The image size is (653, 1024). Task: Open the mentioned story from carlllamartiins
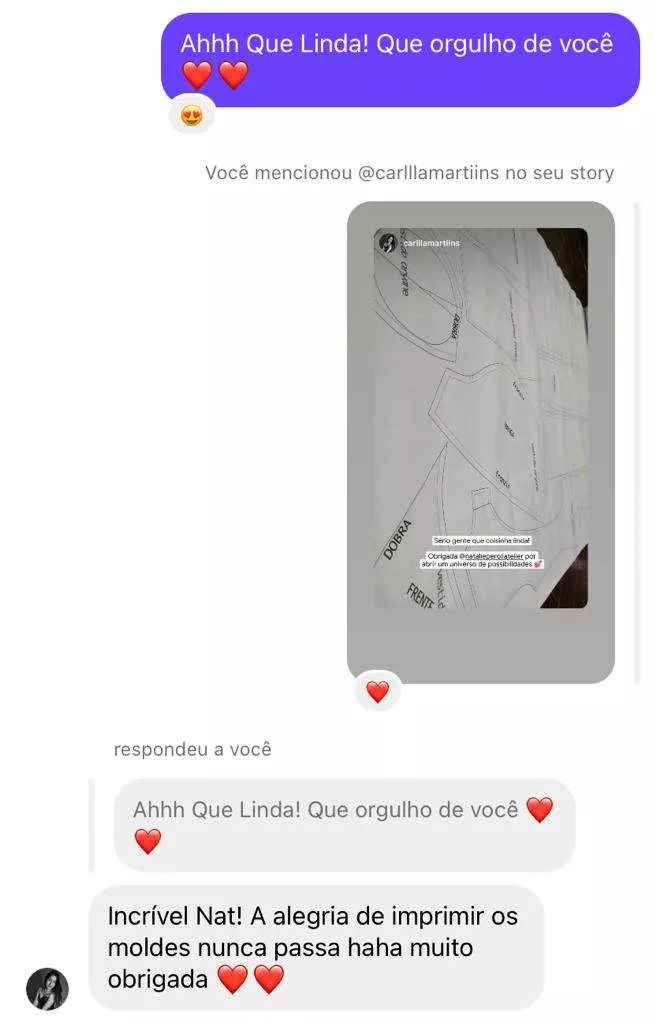tap(480, 420)
